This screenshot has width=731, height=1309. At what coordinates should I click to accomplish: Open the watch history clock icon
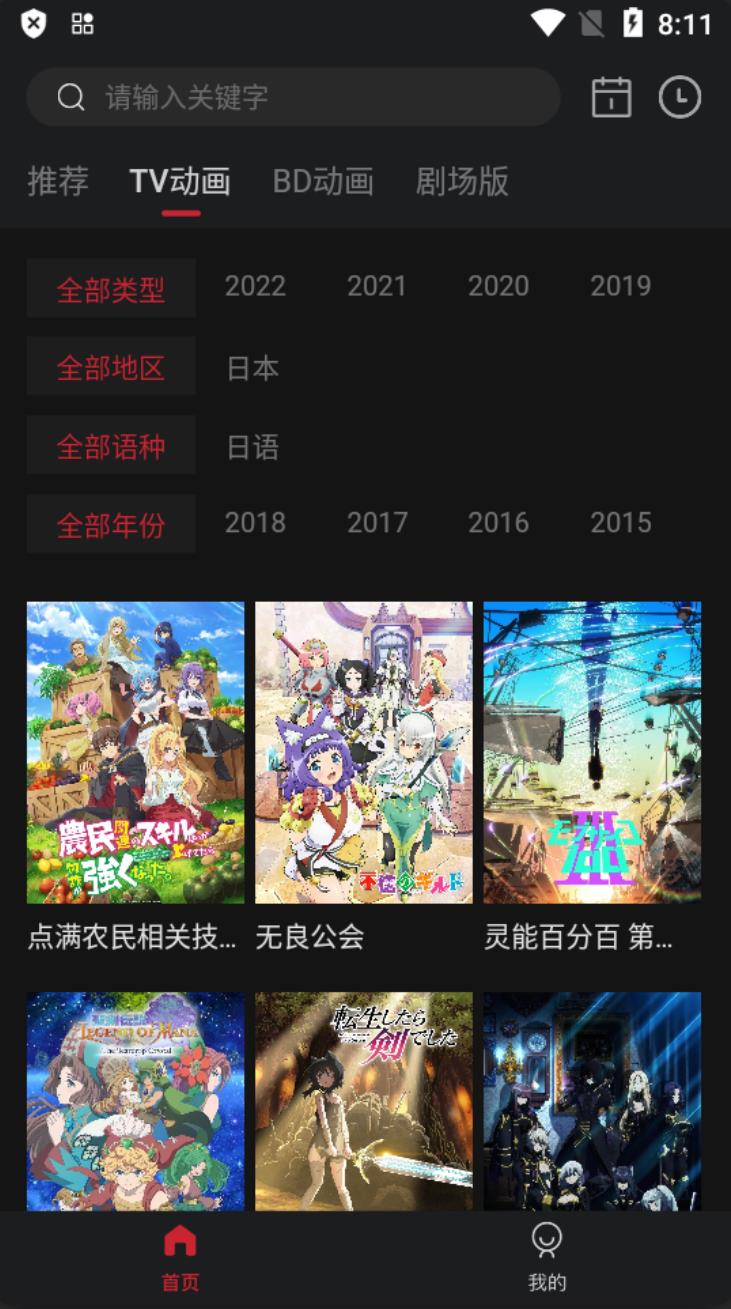tap(680, 97)
